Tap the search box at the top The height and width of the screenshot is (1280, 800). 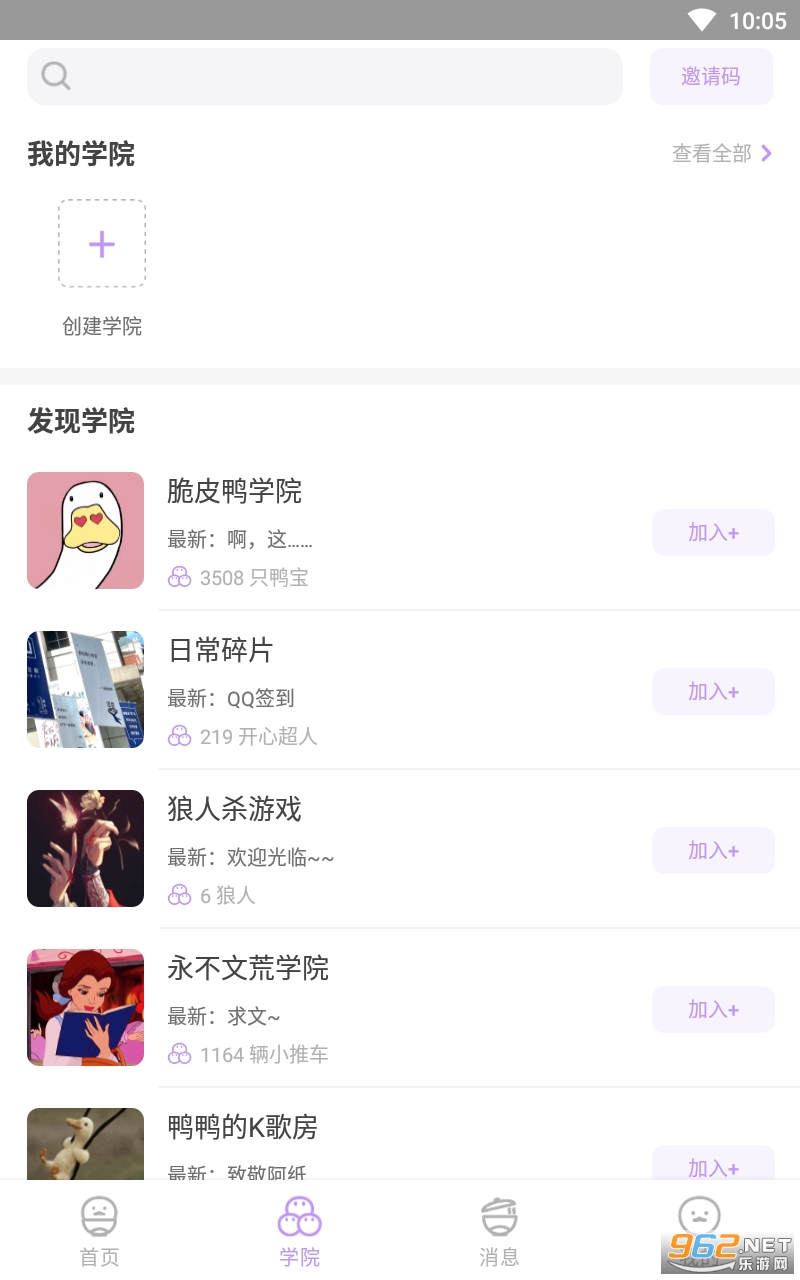[325, 76]
